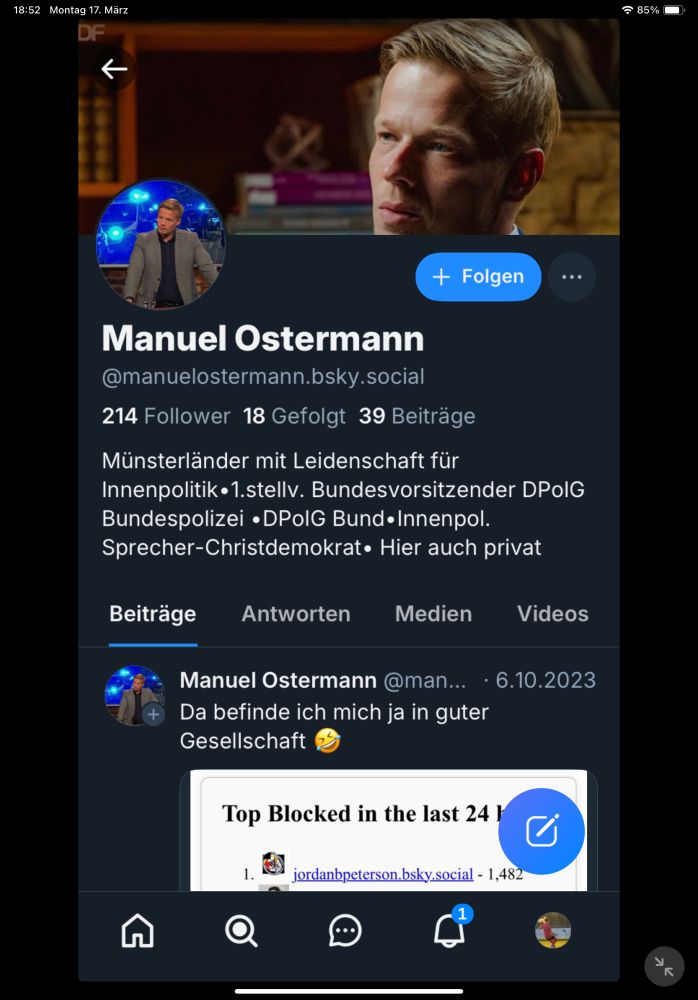Open the chat messages tab
This screenshot has width=698, height=1000.
pos(345,930)
